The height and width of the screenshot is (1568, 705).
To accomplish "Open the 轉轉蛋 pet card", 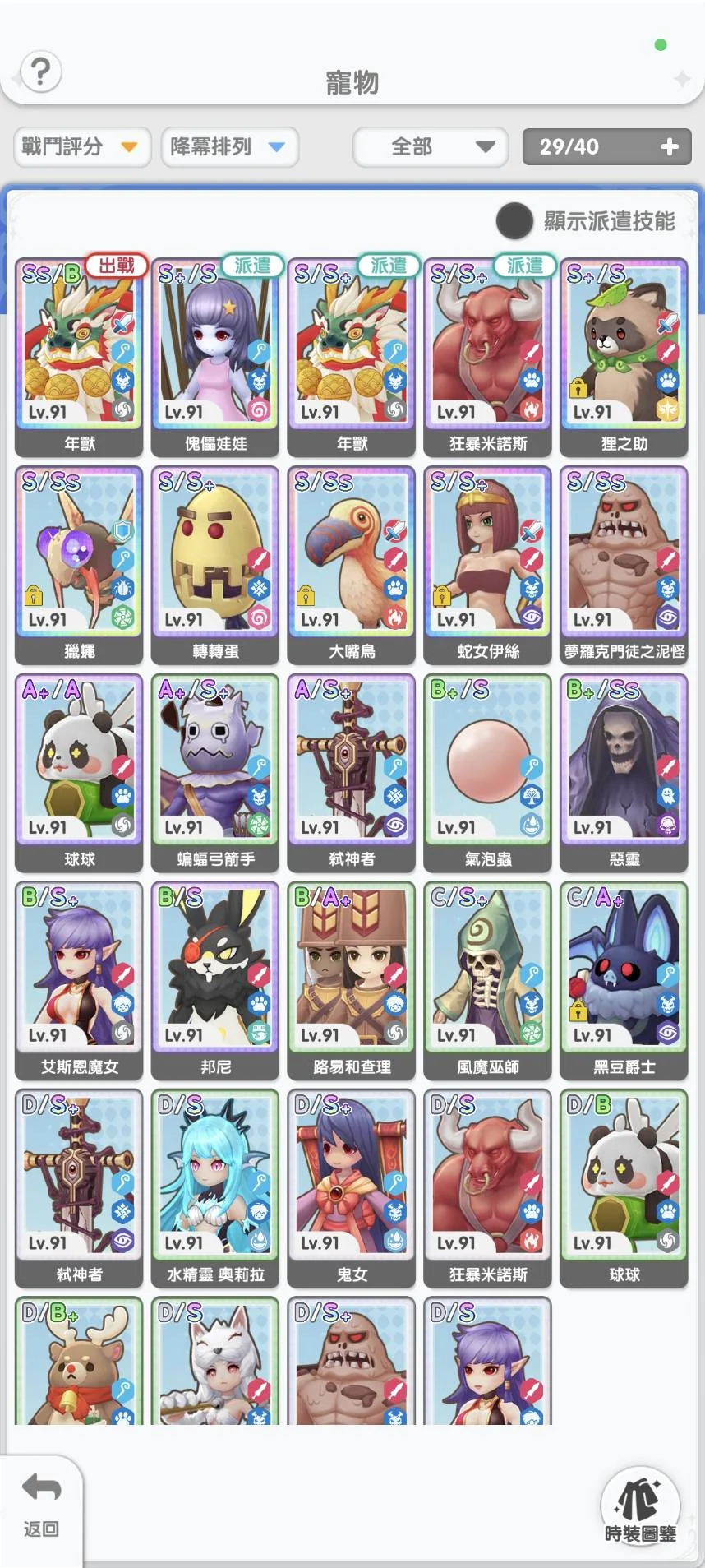I will pos(215,563).
